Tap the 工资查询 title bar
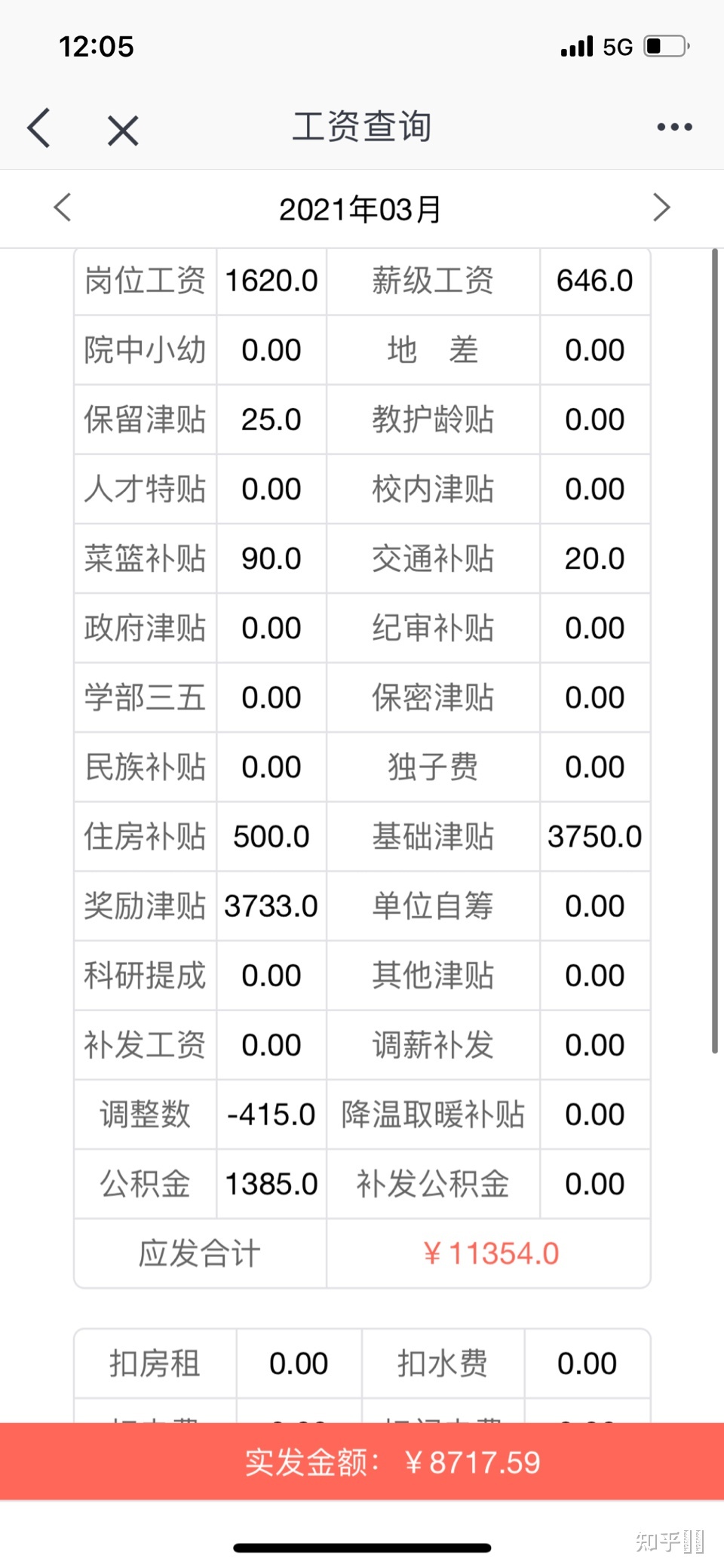The image size is (724, 1568). pyautogui.click(x=362, y=127)
